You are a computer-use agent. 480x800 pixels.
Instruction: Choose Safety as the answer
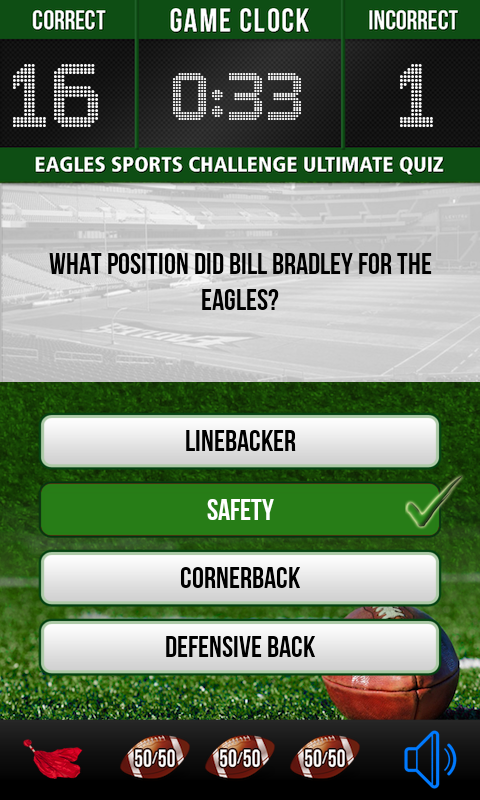[x=240, y=510]
